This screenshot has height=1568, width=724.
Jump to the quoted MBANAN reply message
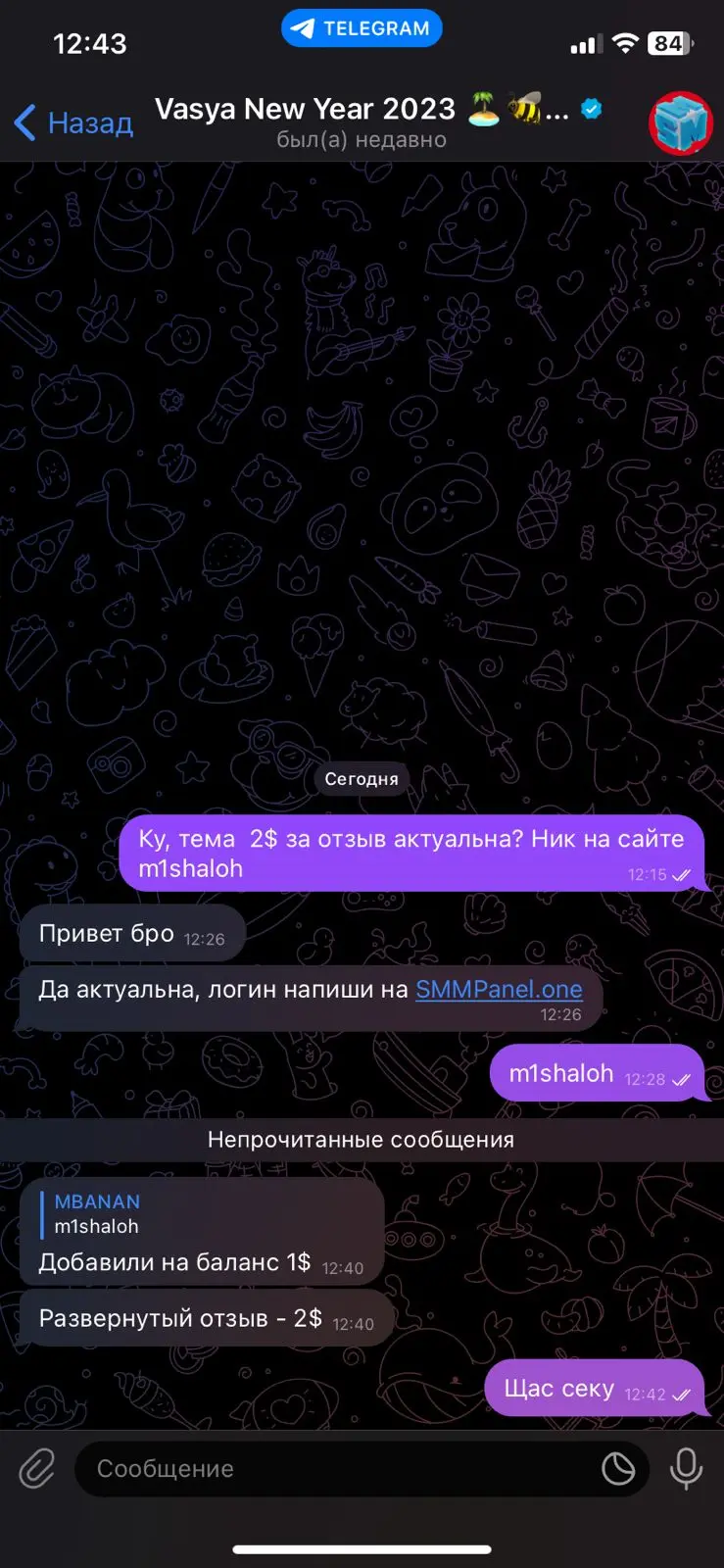tap(202, 1213)
